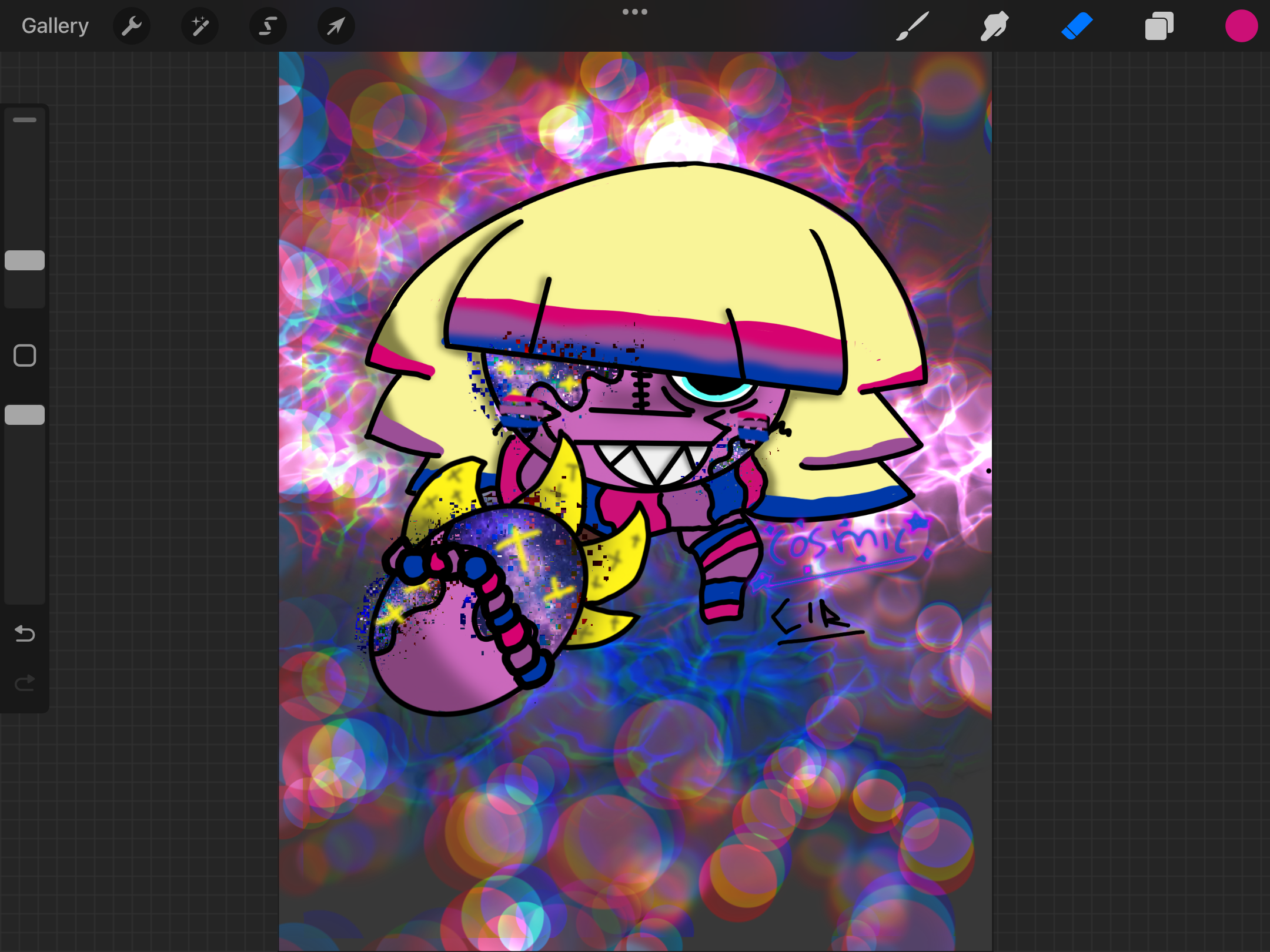Open the pink color picker
Viewport: 1270px width, 952px height.
1241,26
